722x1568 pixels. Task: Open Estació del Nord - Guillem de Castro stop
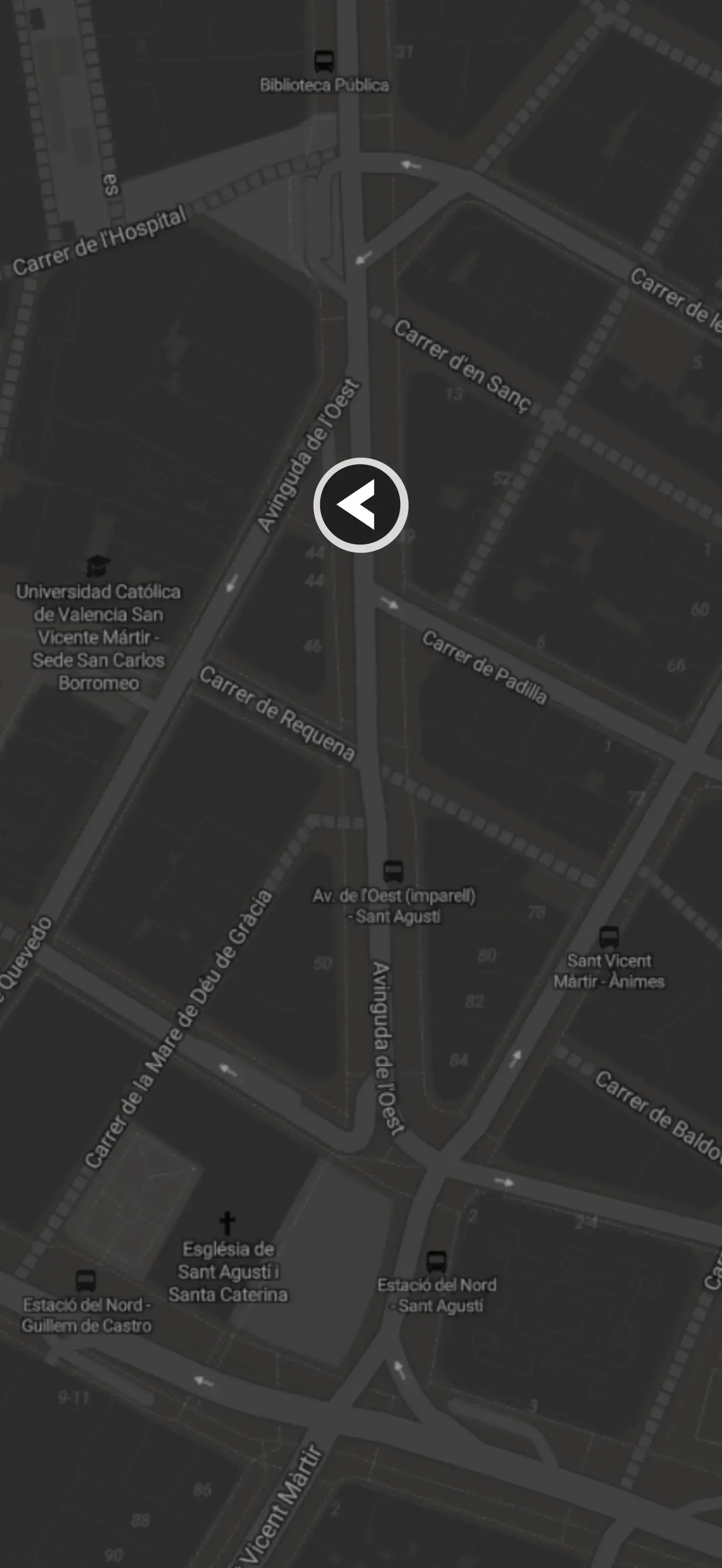(85, 1281)
